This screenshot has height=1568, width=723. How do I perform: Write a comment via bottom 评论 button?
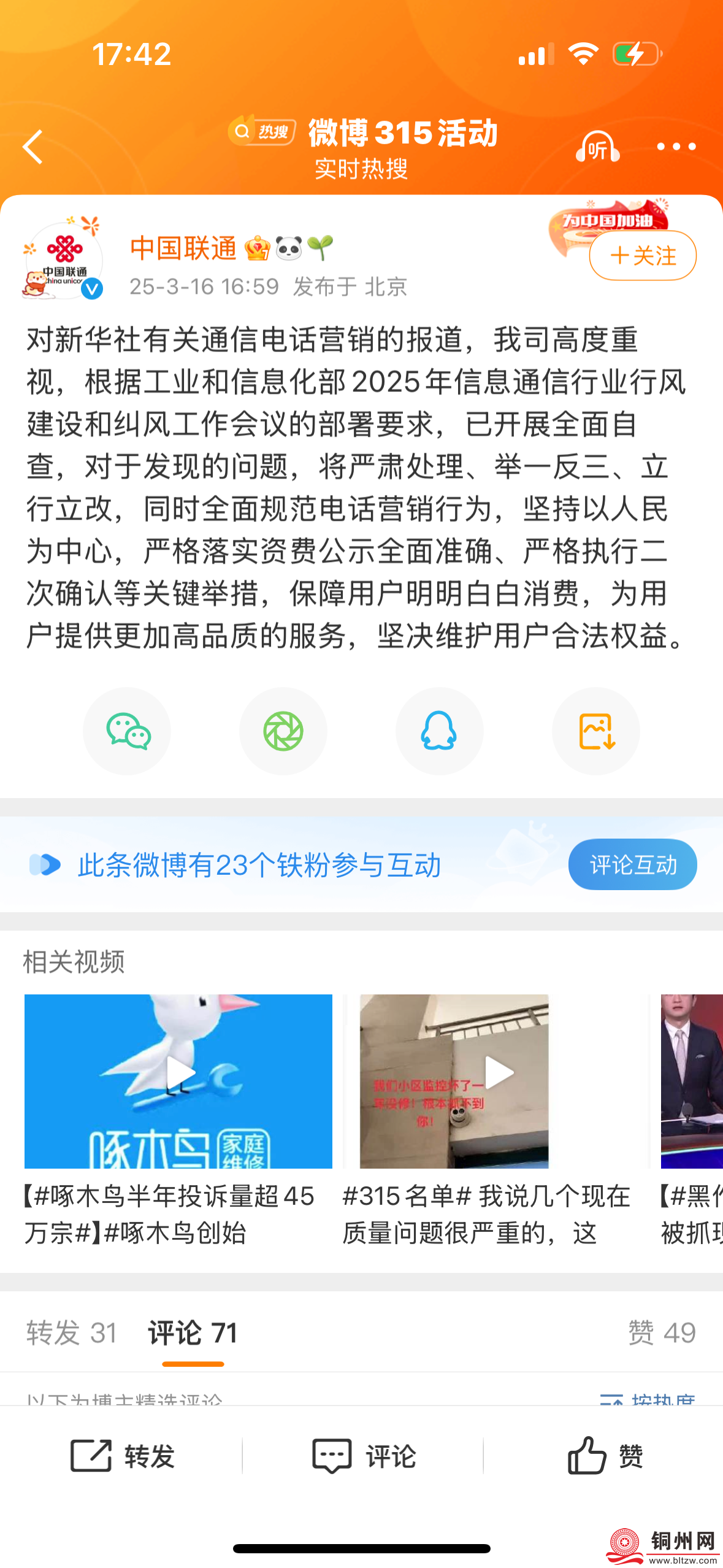click(364, 1455)
